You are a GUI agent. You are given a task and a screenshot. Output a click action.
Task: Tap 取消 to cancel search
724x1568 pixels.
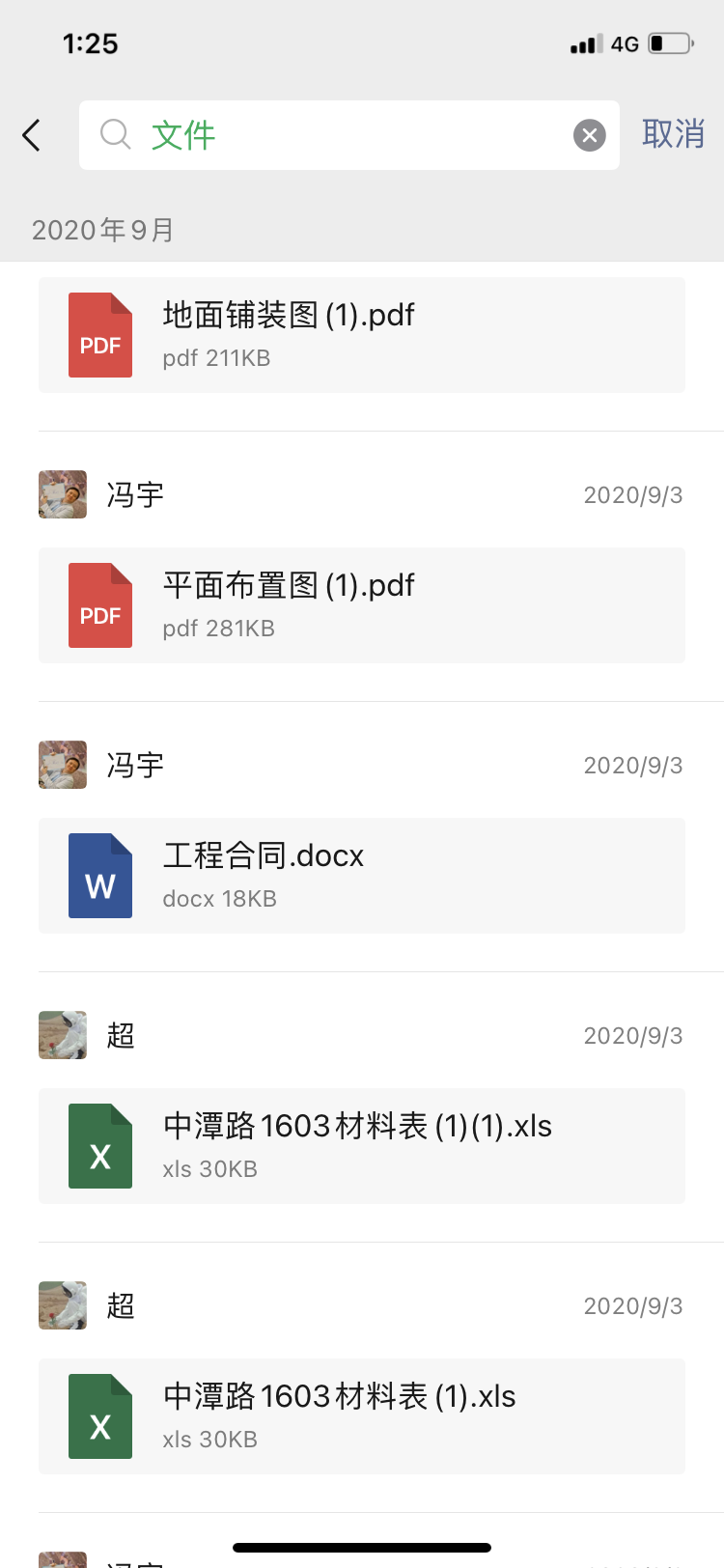[x=673, y=134]
